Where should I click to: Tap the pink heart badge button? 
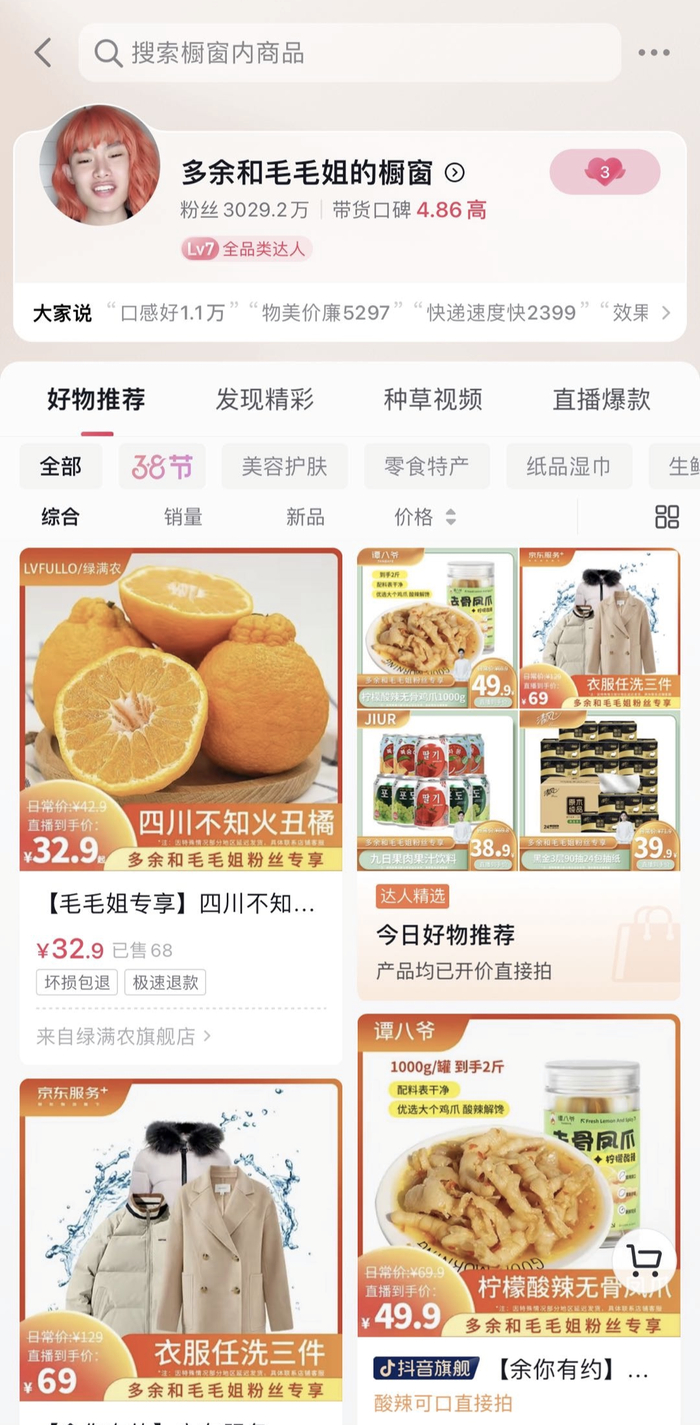[604, 172]
